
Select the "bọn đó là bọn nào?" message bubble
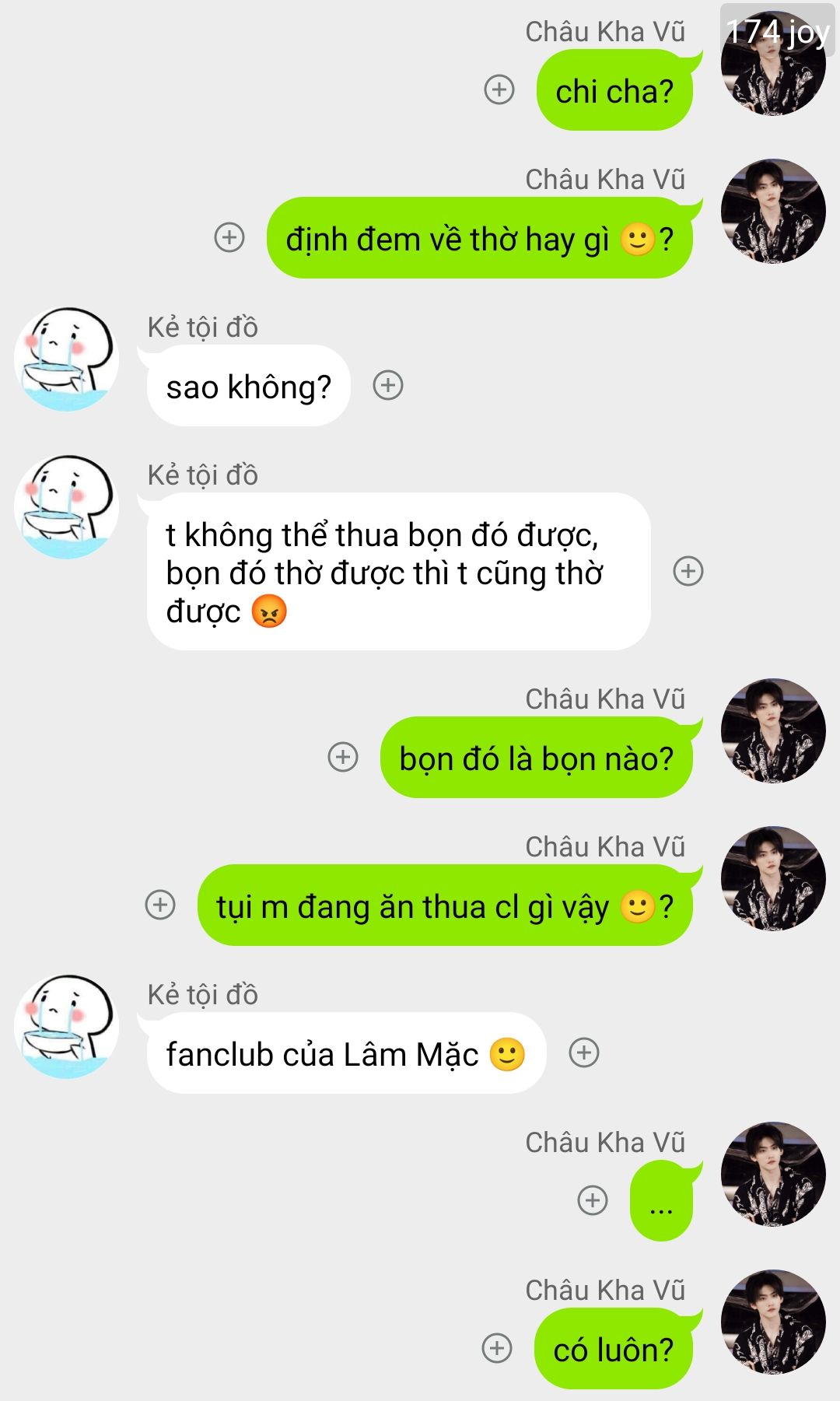537,758
